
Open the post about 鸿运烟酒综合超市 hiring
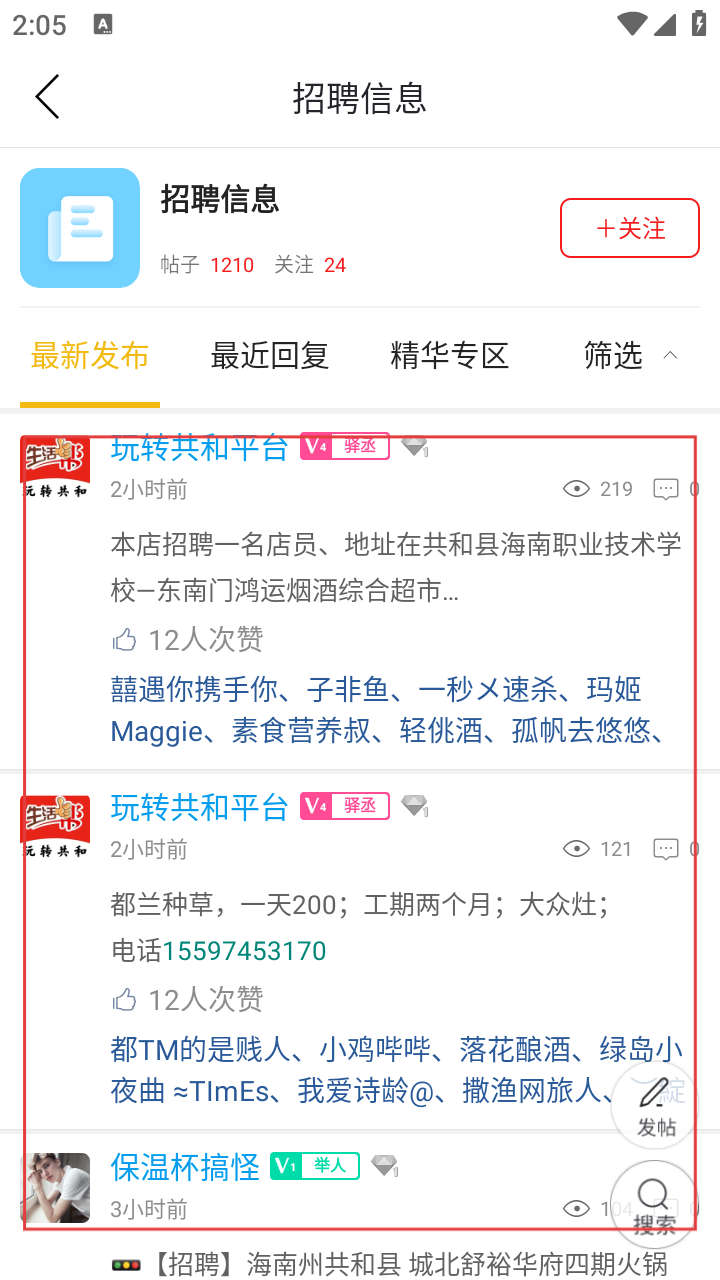point(395,568)
